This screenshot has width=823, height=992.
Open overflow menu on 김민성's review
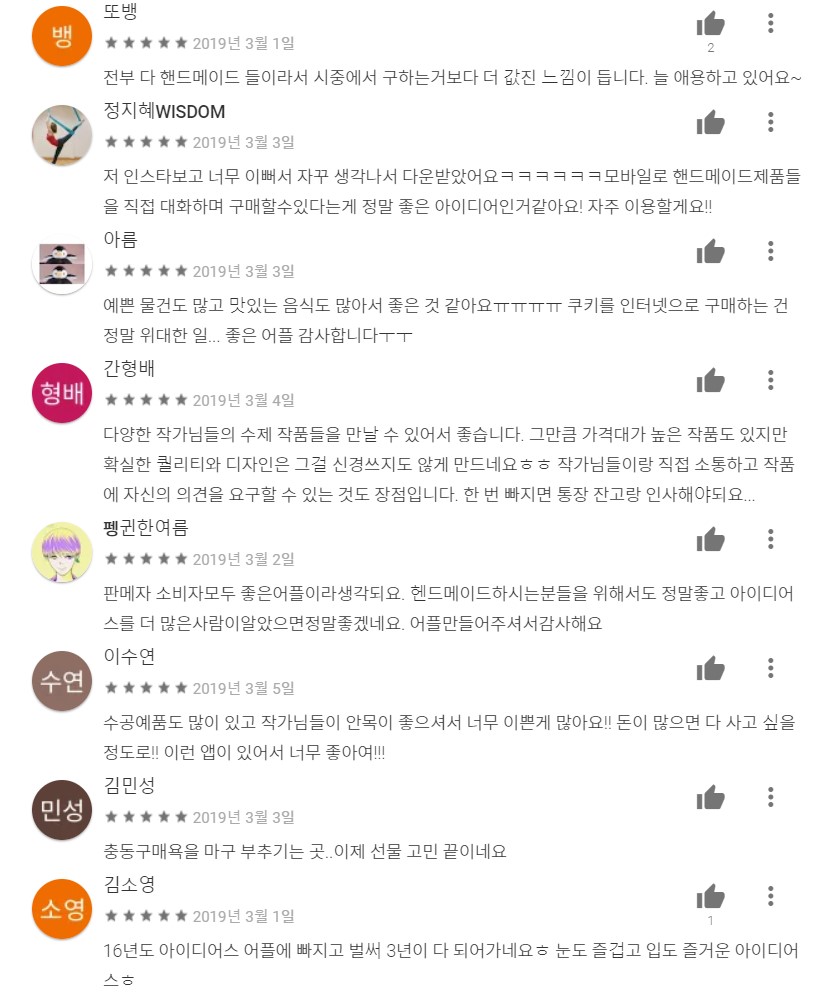(770, 797)
